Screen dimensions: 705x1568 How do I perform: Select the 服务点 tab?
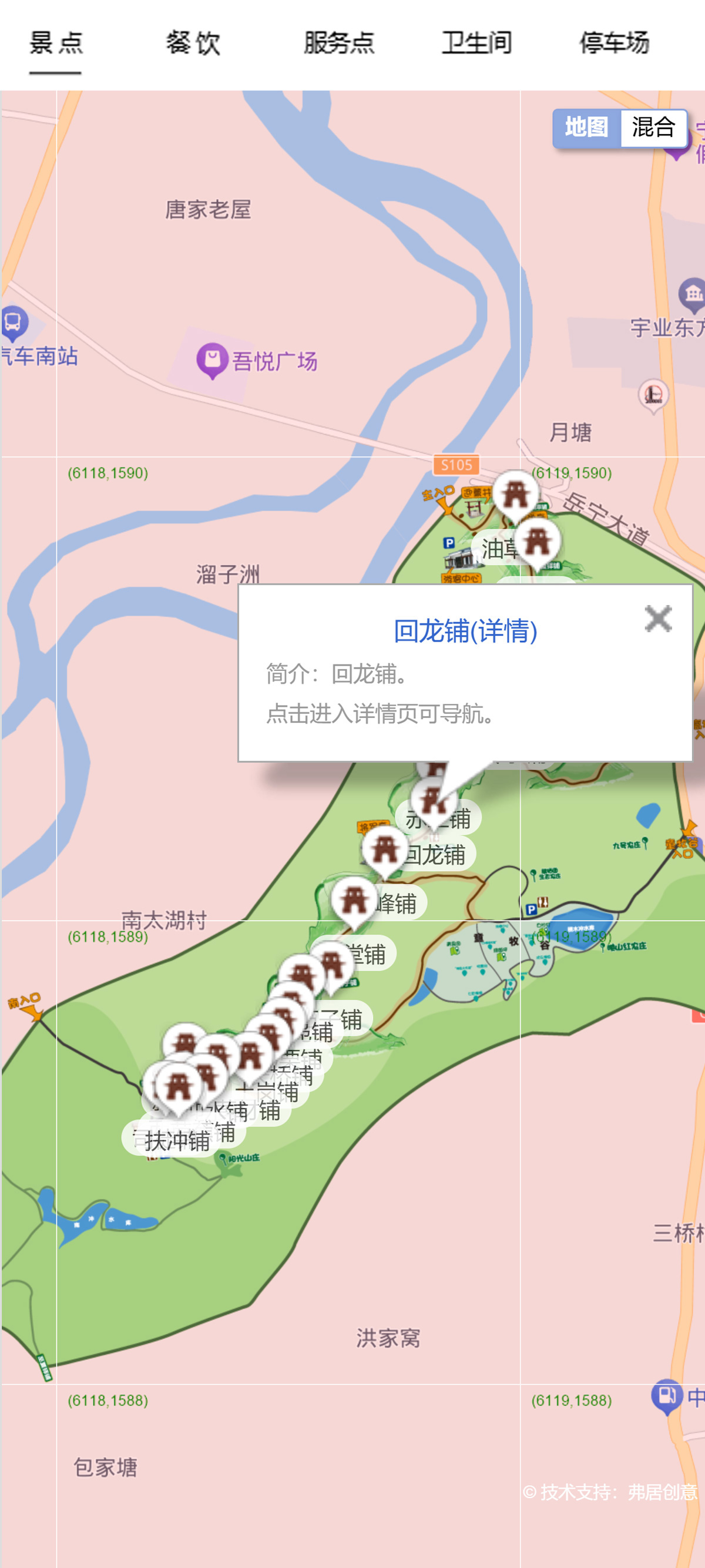point(339,44)
